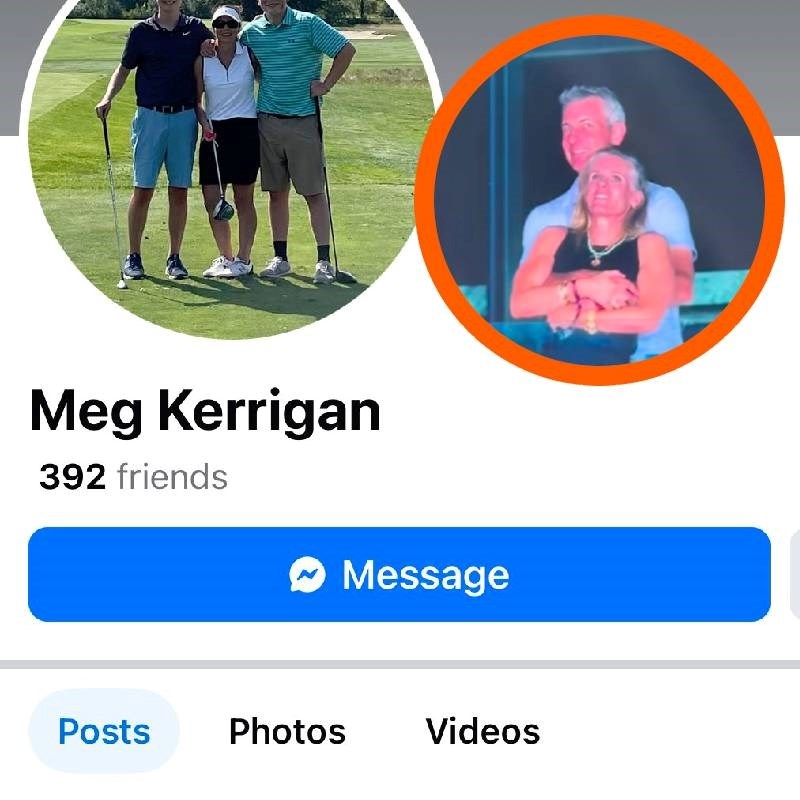
Task: Switch to the Videos tab
Action: tap(482, 731)
